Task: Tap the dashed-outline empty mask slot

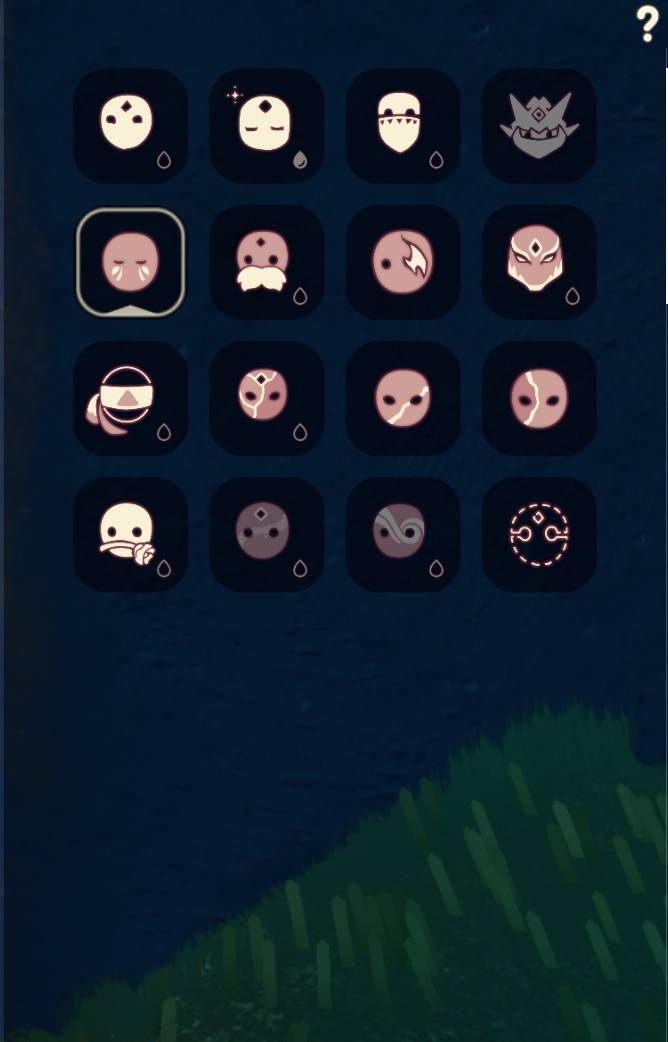Action: pyautogui.click(x=539, y=534)
